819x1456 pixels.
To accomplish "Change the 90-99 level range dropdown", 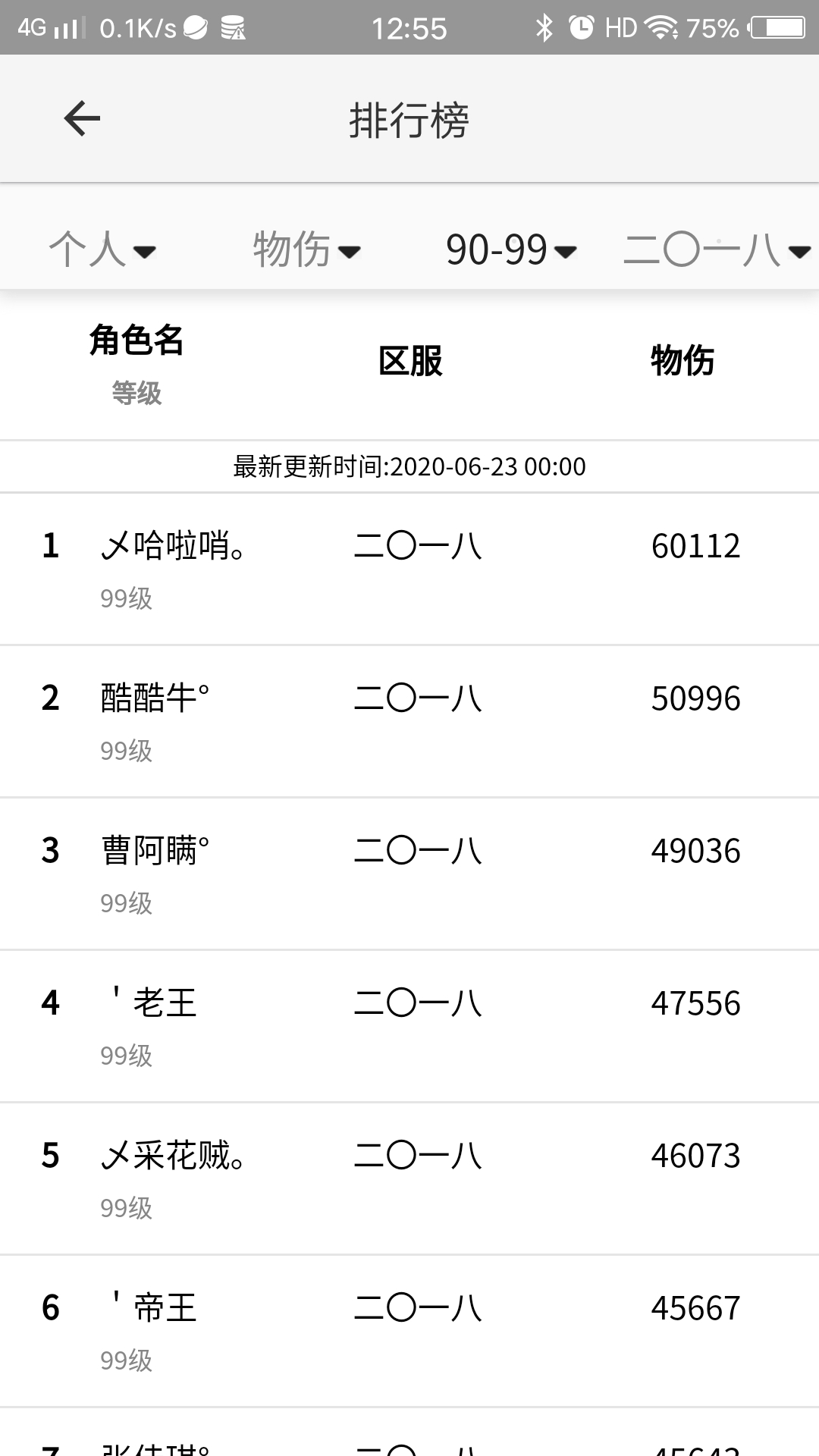I will point(512,249).
